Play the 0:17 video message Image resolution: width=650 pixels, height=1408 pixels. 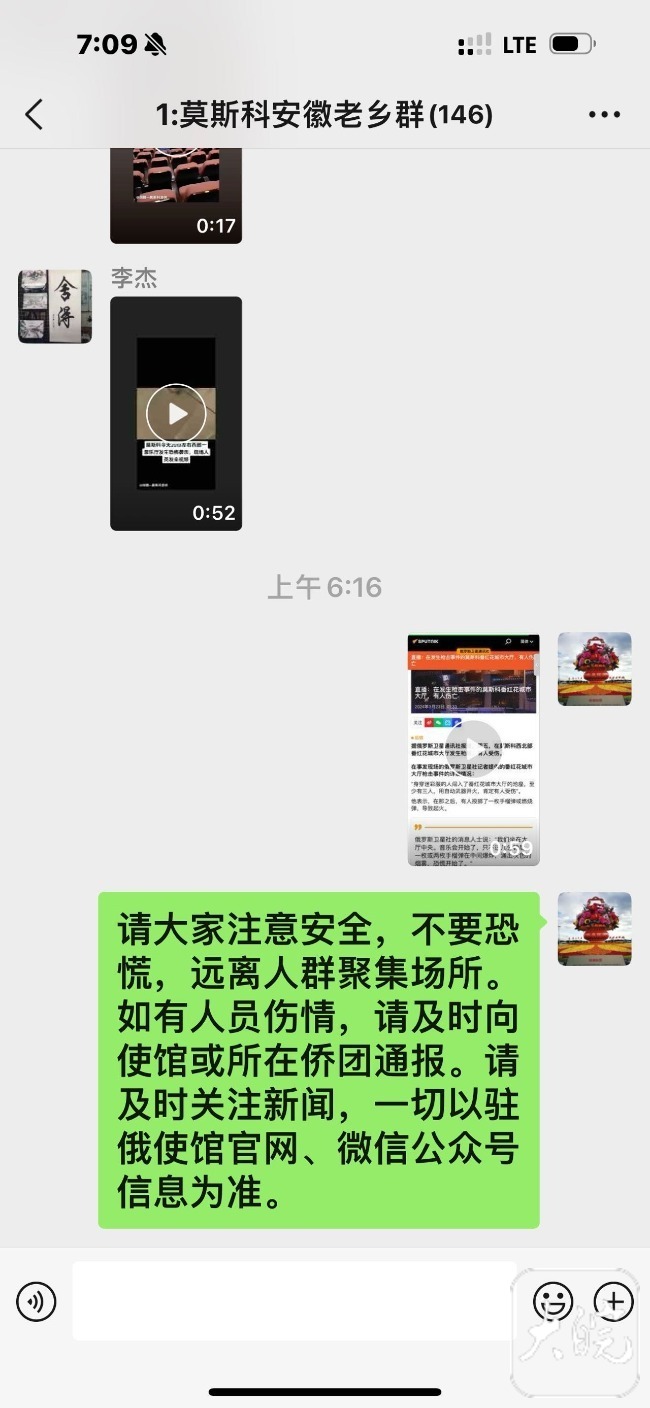176,195
